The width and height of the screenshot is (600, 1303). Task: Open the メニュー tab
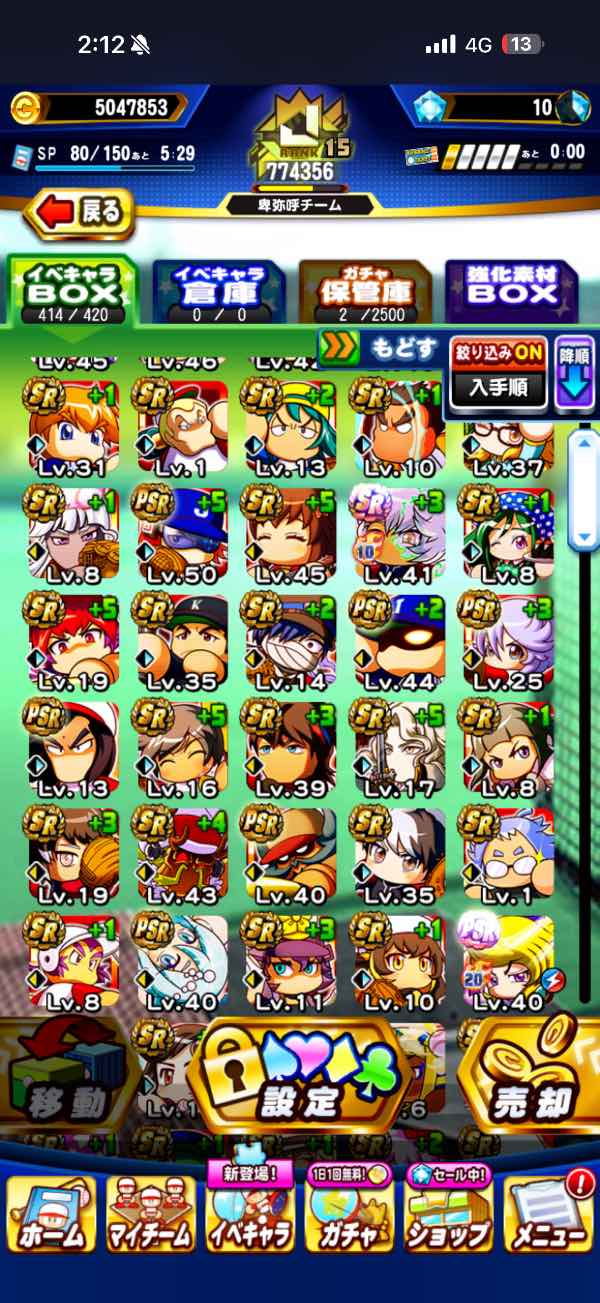[549, 1213]
